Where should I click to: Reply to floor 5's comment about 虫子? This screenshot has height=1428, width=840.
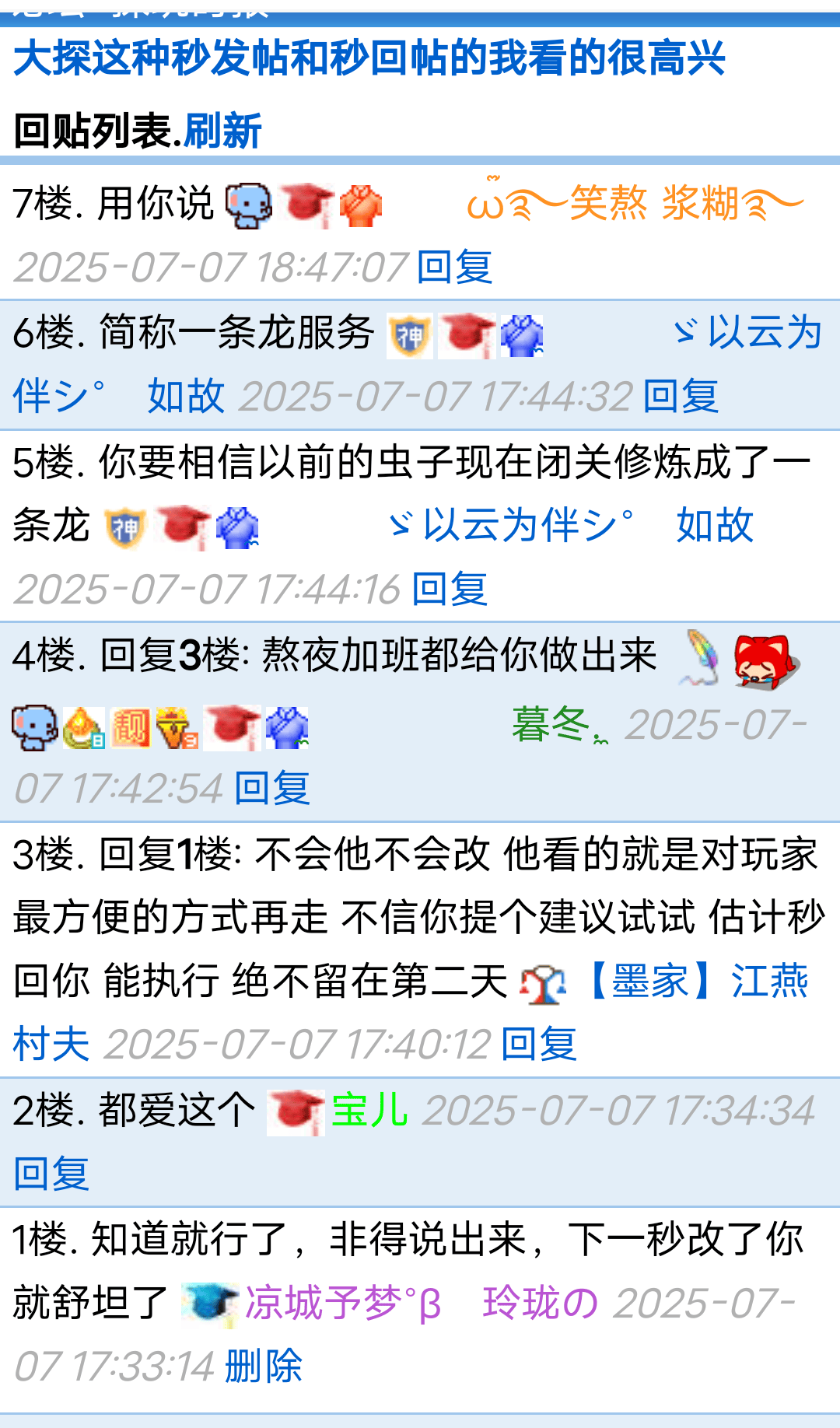(449, 589)
